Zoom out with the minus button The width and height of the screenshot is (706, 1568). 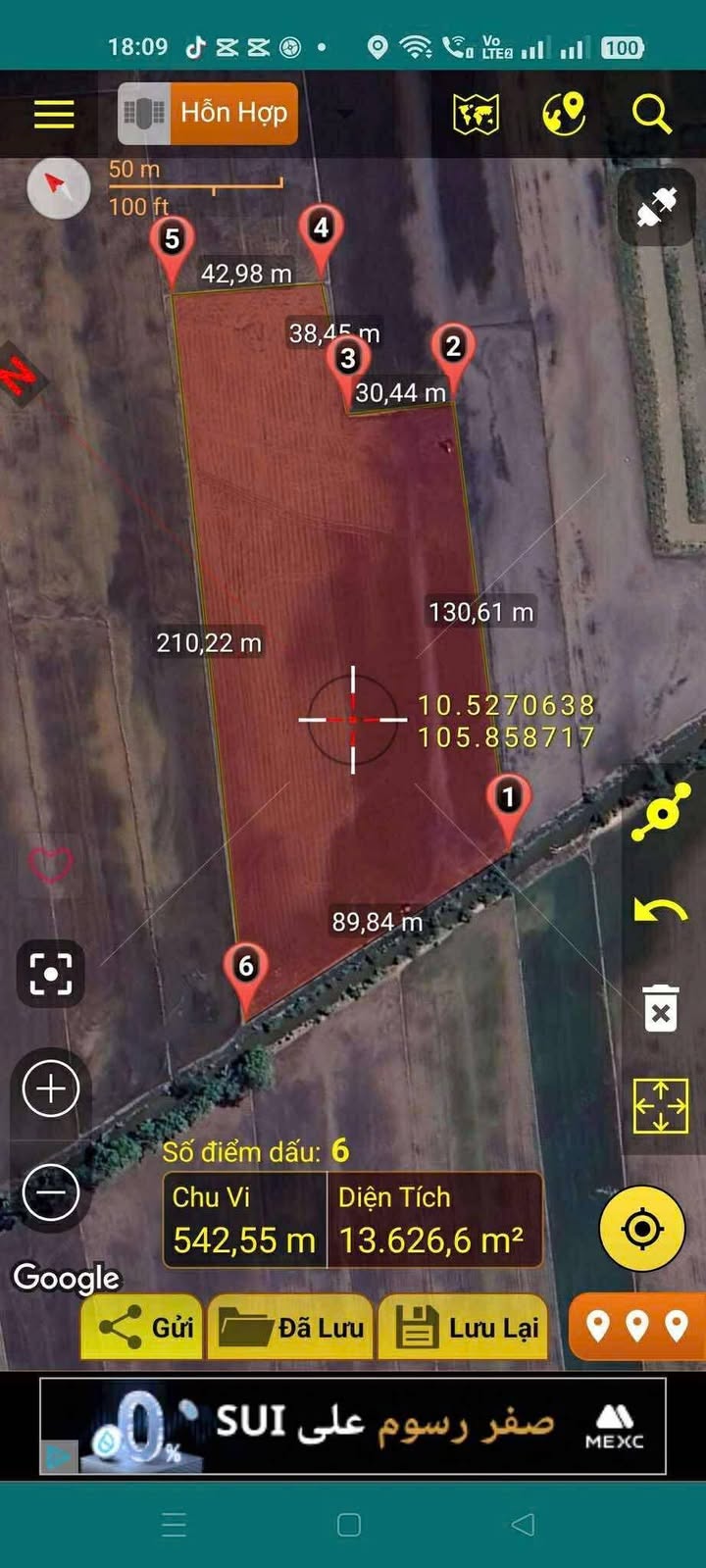pos(51,1192)
